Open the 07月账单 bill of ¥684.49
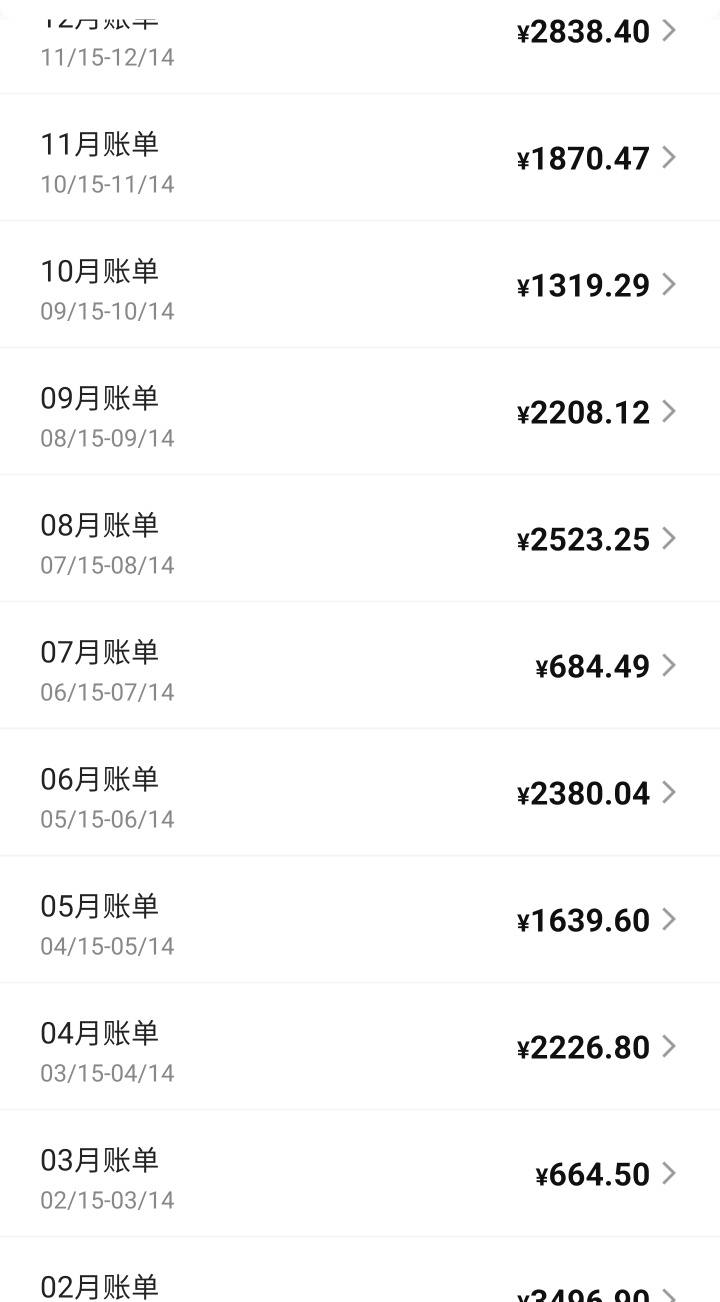The image size is (720, 1302). pyautogui.click(x=360, y=666)
